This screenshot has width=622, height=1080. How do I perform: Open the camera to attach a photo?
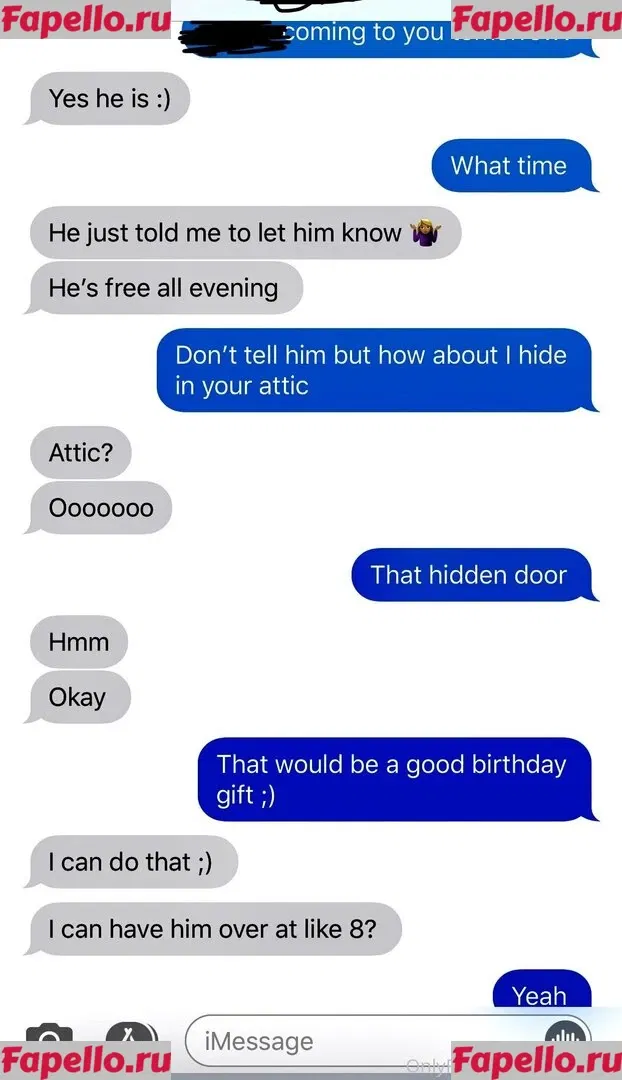point(48,1038)
